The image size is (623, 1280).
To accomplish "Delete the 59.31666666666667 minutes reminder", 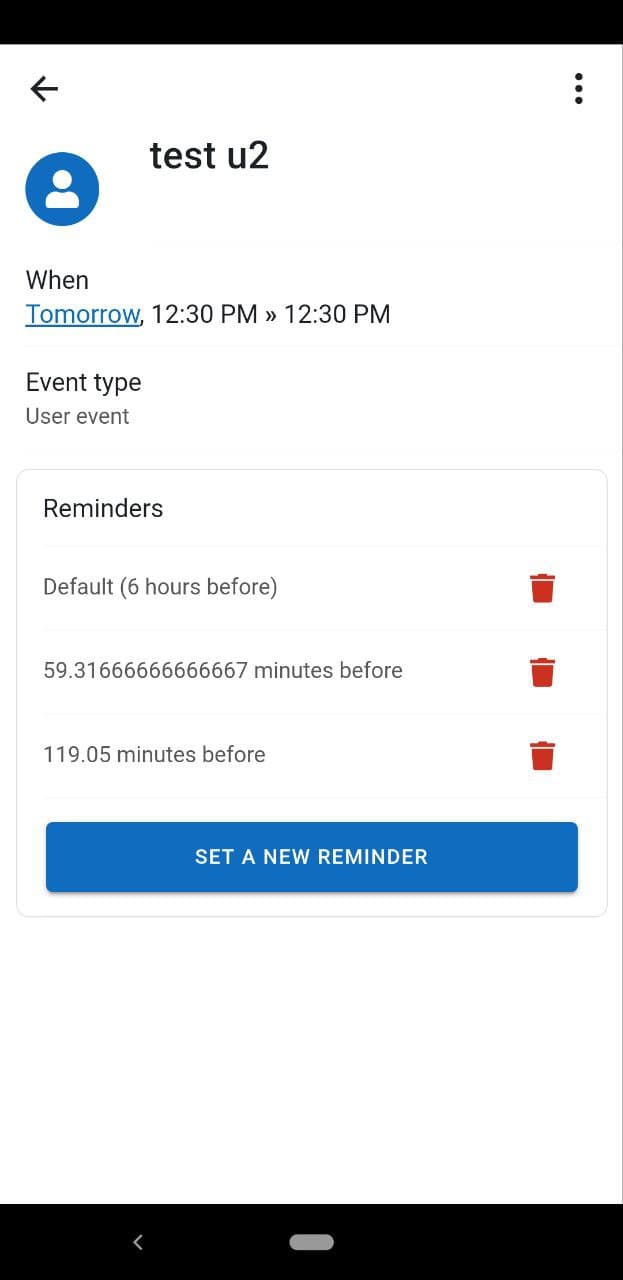I will [542, 672].
